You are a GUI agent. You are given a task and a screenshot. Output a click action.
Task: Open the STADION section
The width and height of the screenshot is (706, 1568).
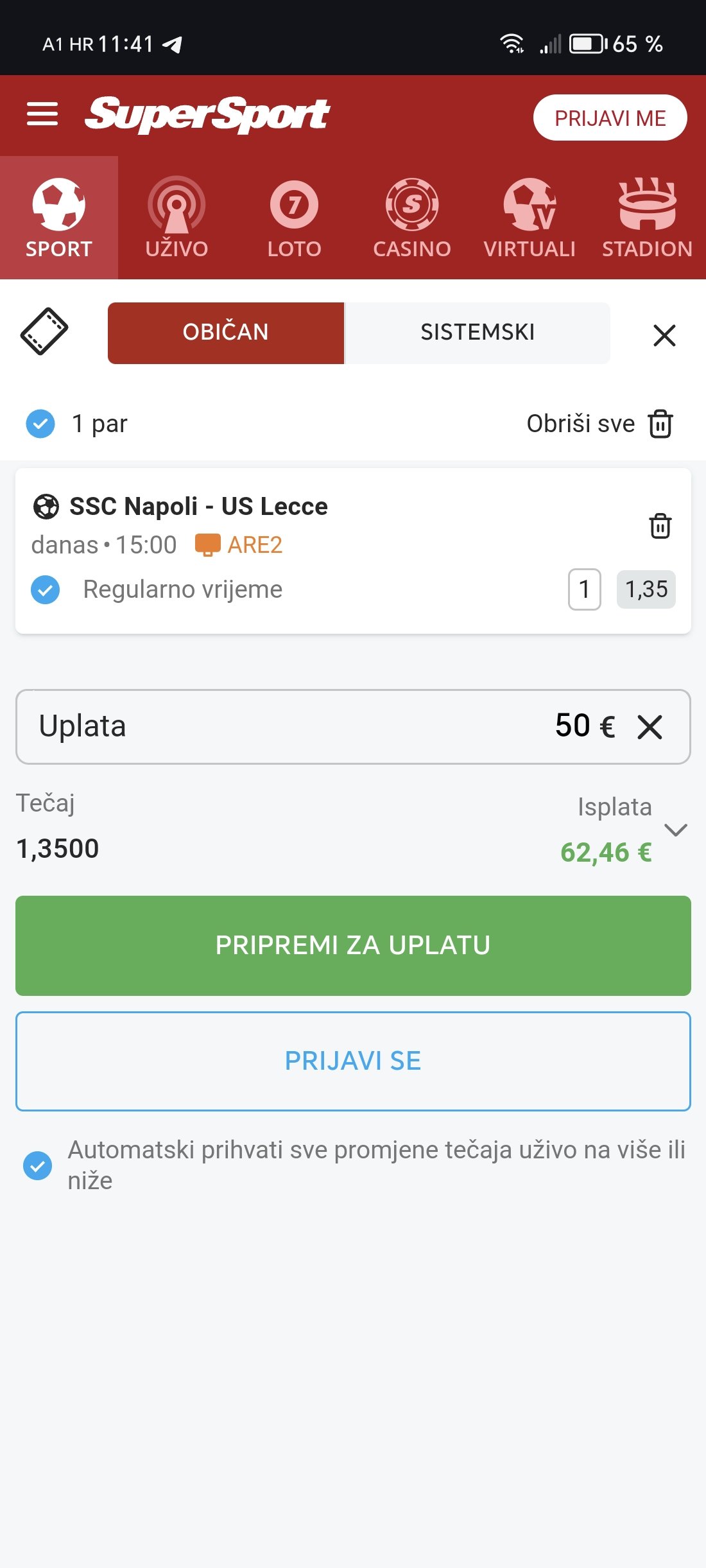647,218
